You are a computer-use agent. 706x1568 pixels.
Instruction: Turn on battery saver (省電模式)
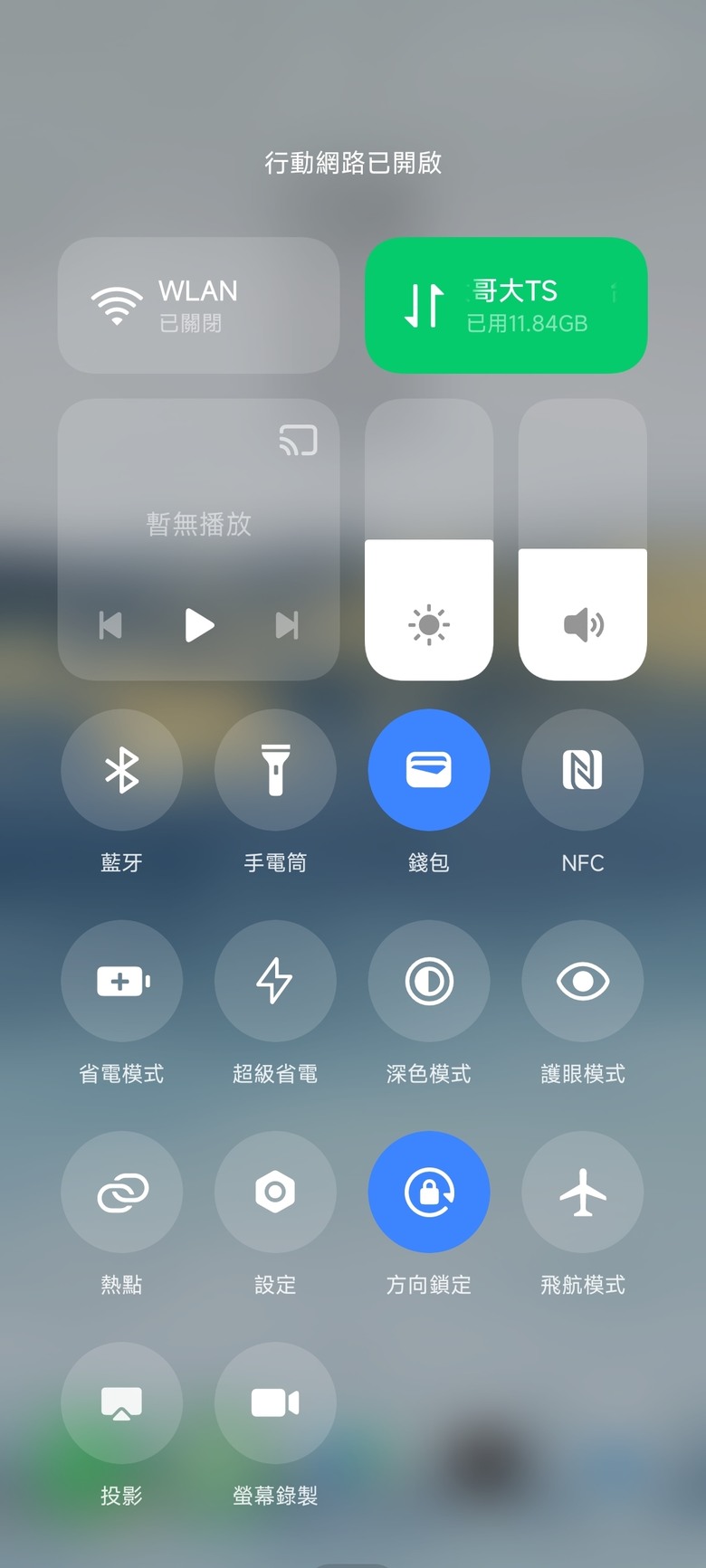tap(122, 981)
